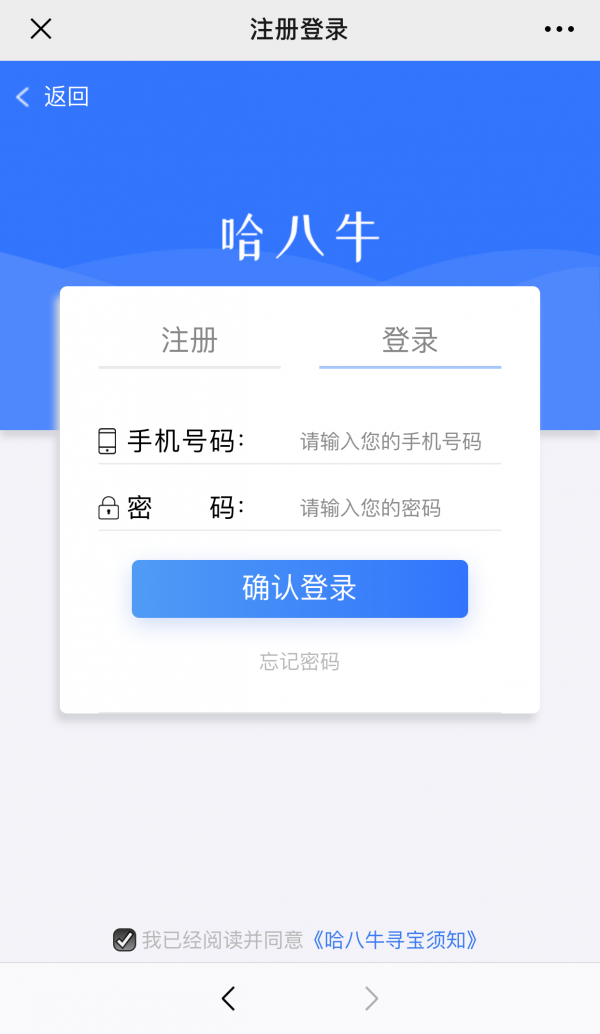Open the《哈八牛寻宝须知》link

click(x=394, y=940)
